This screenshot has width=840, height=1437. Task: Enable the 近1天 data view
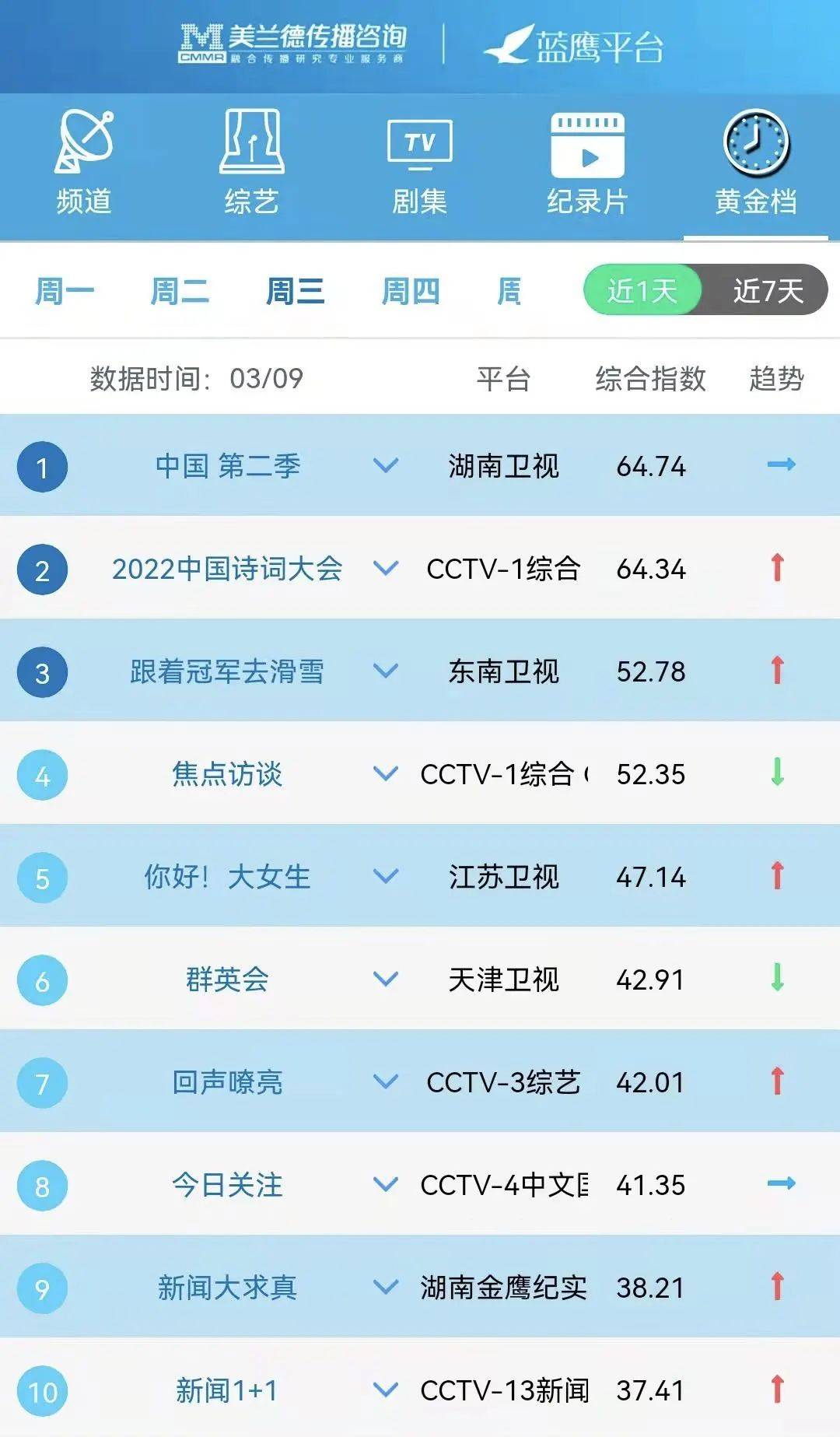pyautogui.click(x=642, y=289)
